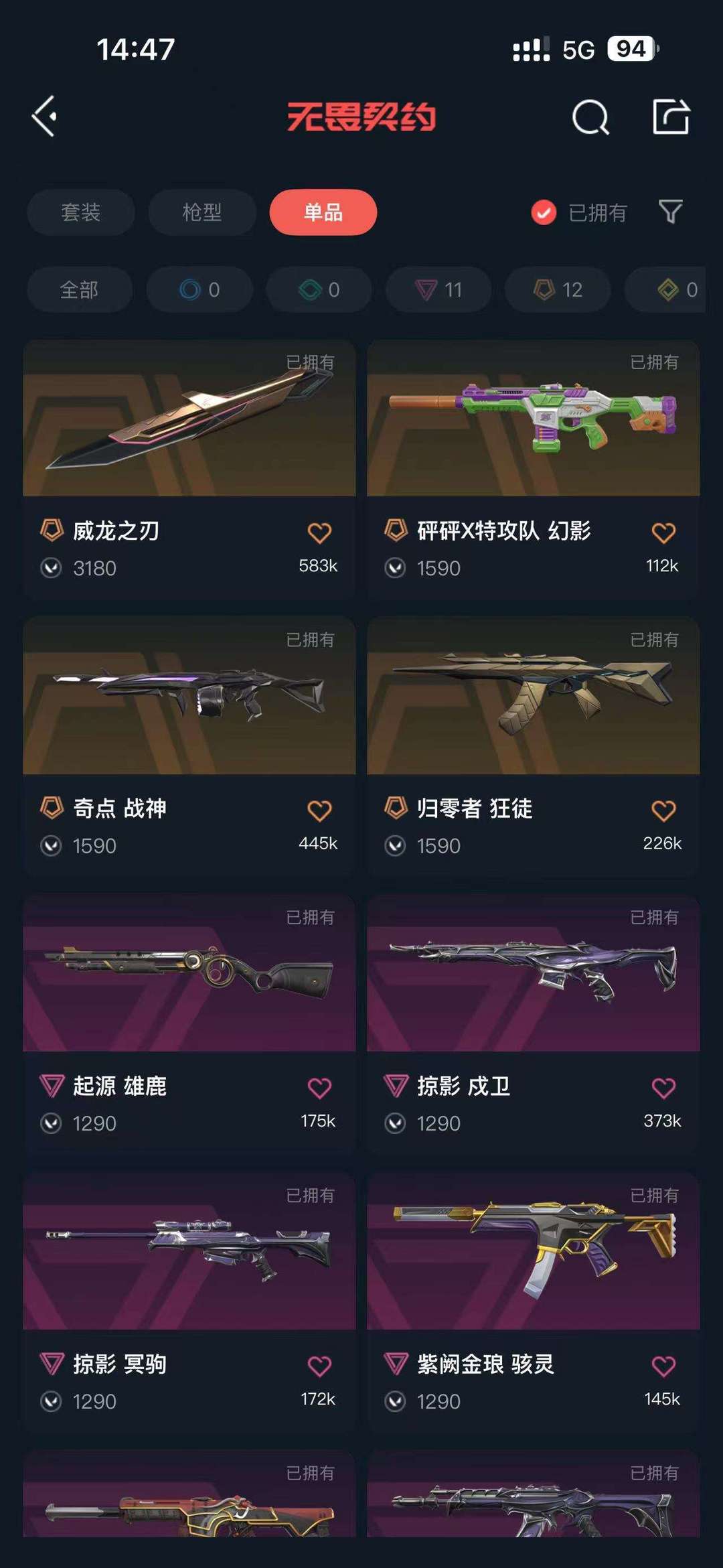Open the search icon
This screenshot has width=723, height=1568.
[x=590, y=117]
